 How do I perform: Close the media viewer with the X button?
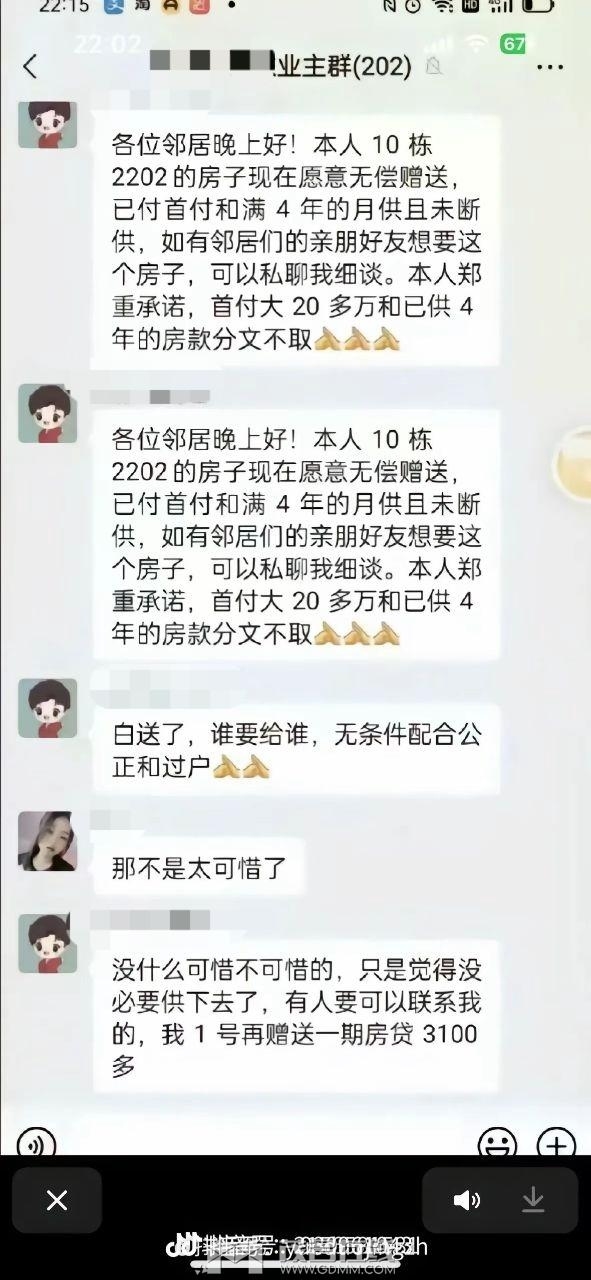(57, 1200)
